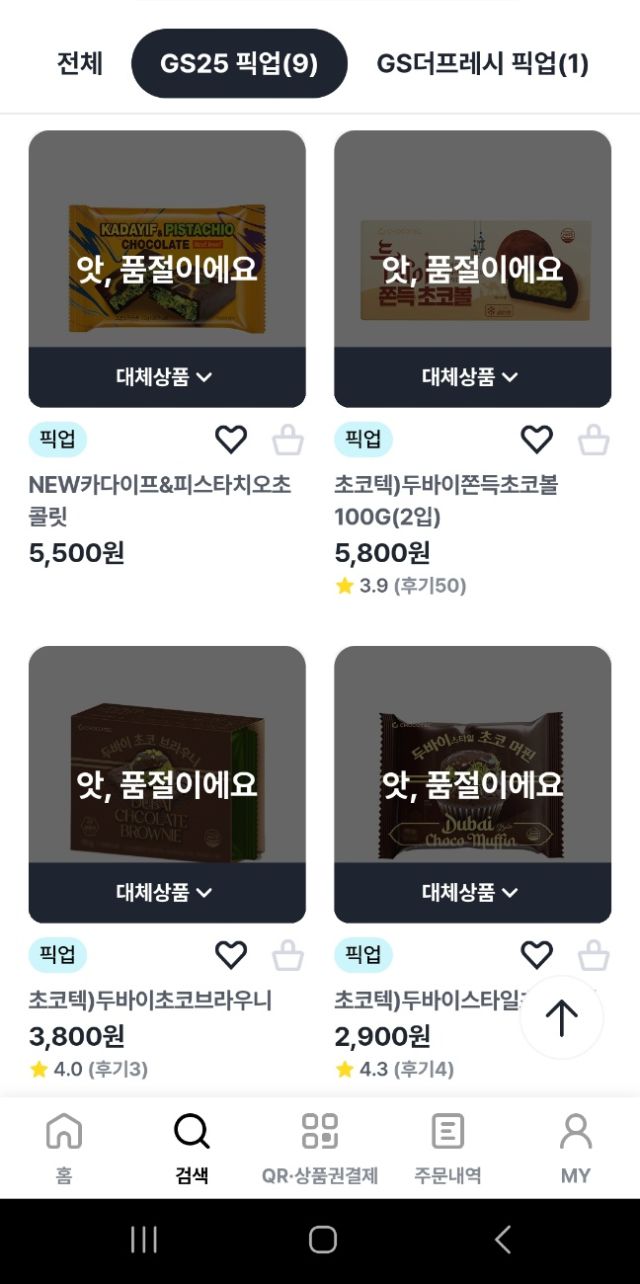Select the GS25 픽업(9) tab
Image resolution: width=640 pixels, height=1284 pixels.
pyautogui.click(x=239, y=64)
